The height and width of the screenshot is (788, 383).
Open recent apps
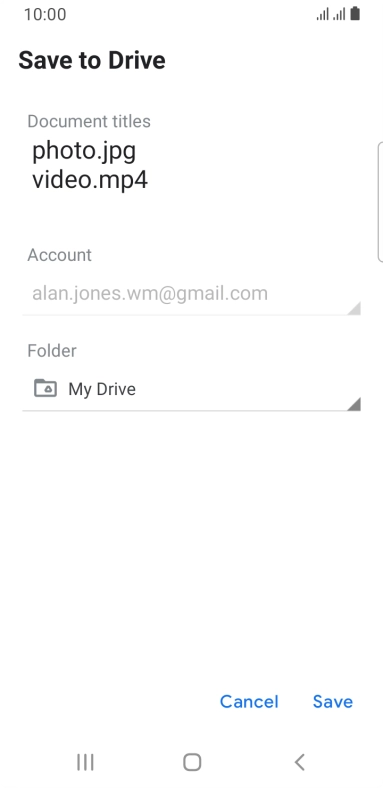tap(85, 762)
